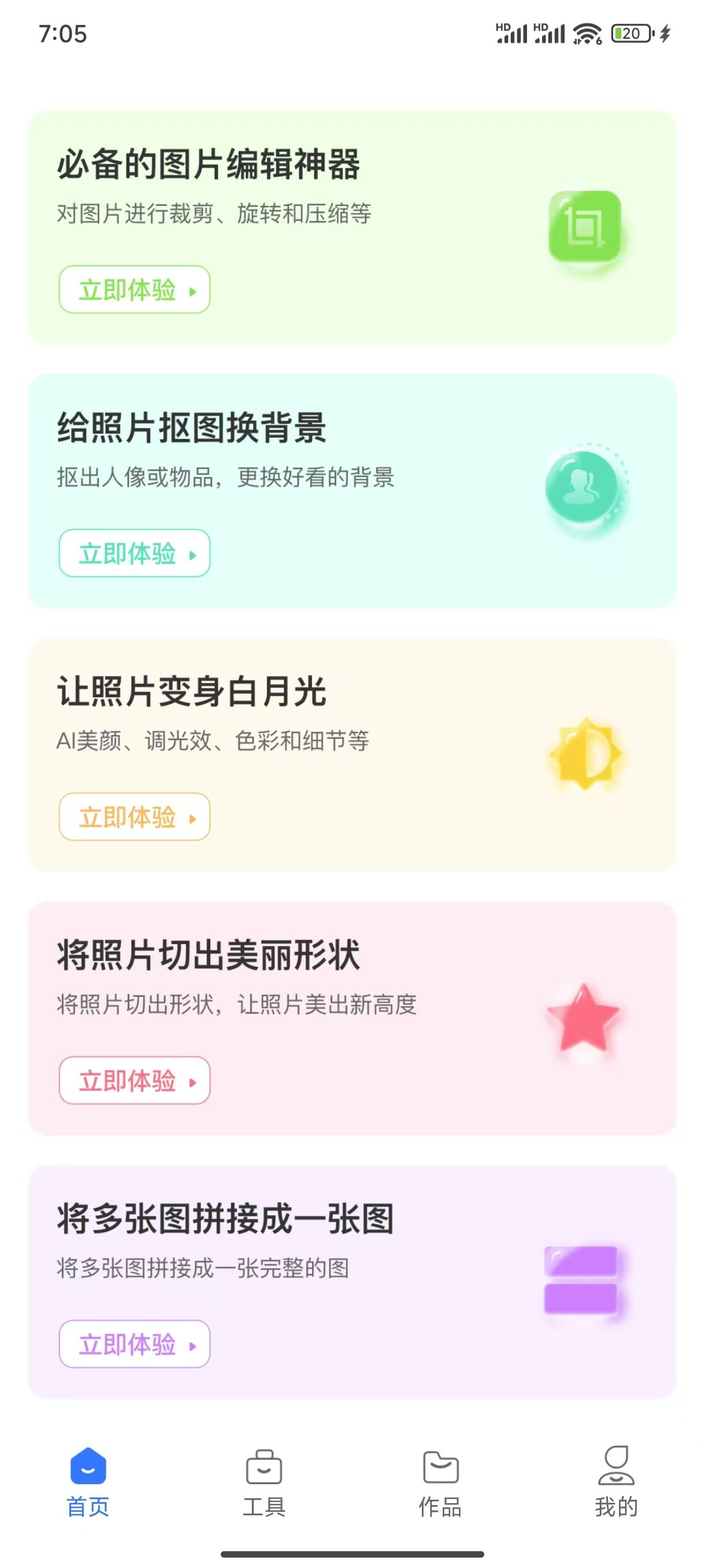Tap 立即体验 under 必备的图片编辑神器
The image size is (705, 1568).
(x=135, y=289)
